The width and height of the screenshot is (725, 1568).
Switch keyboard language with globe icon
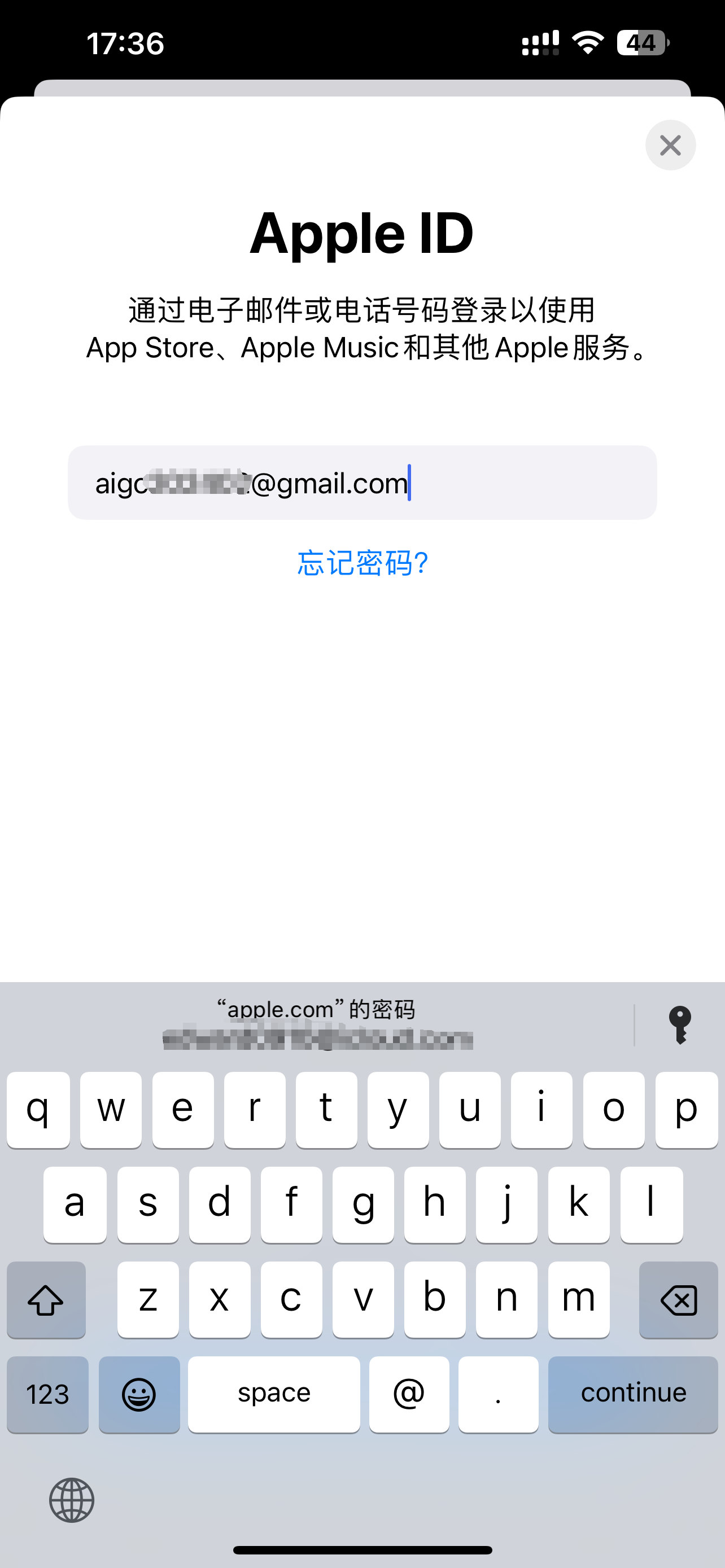point(72,1500)
